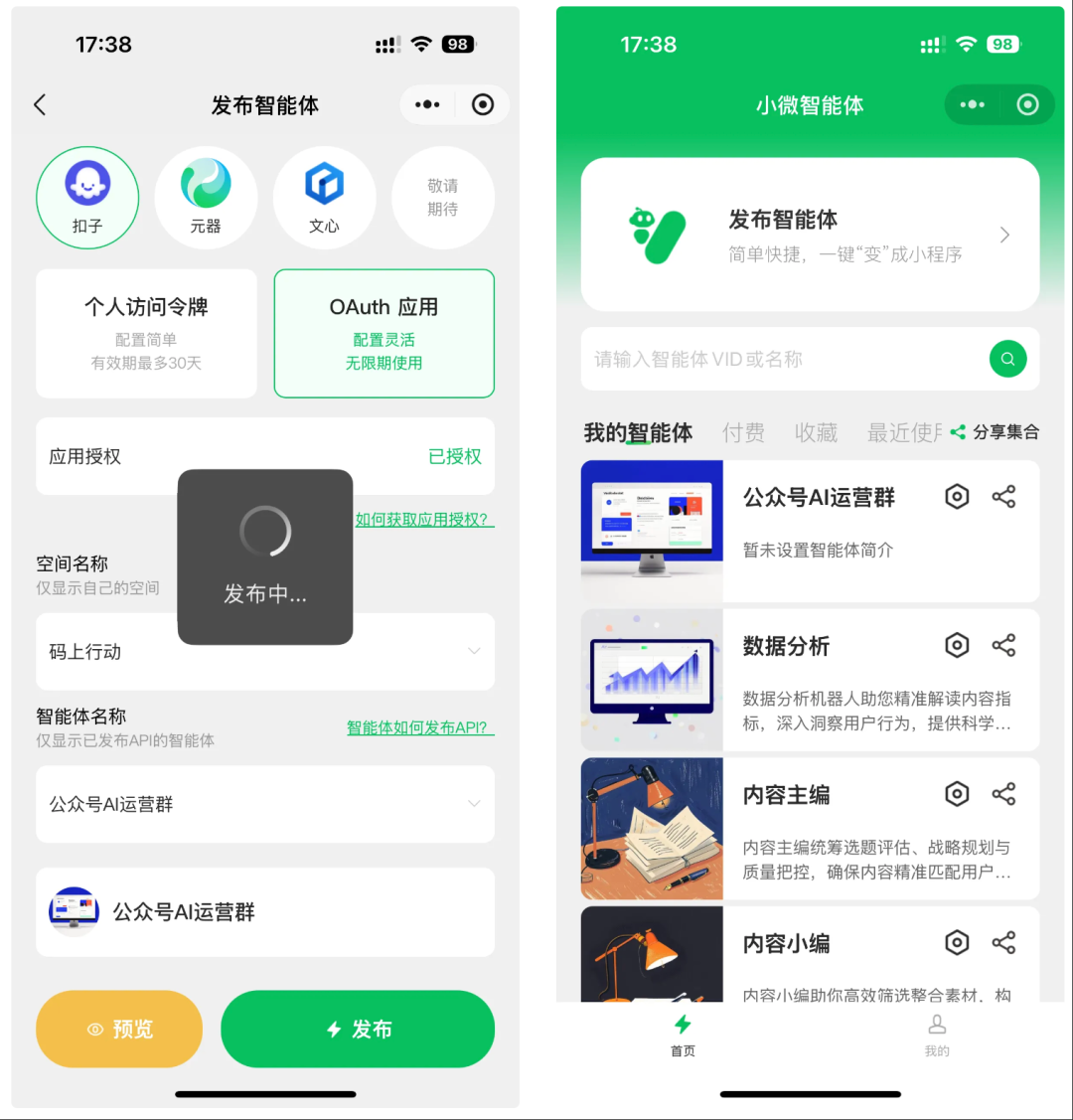Tap the yellow 预览 button

point(119,1029)
